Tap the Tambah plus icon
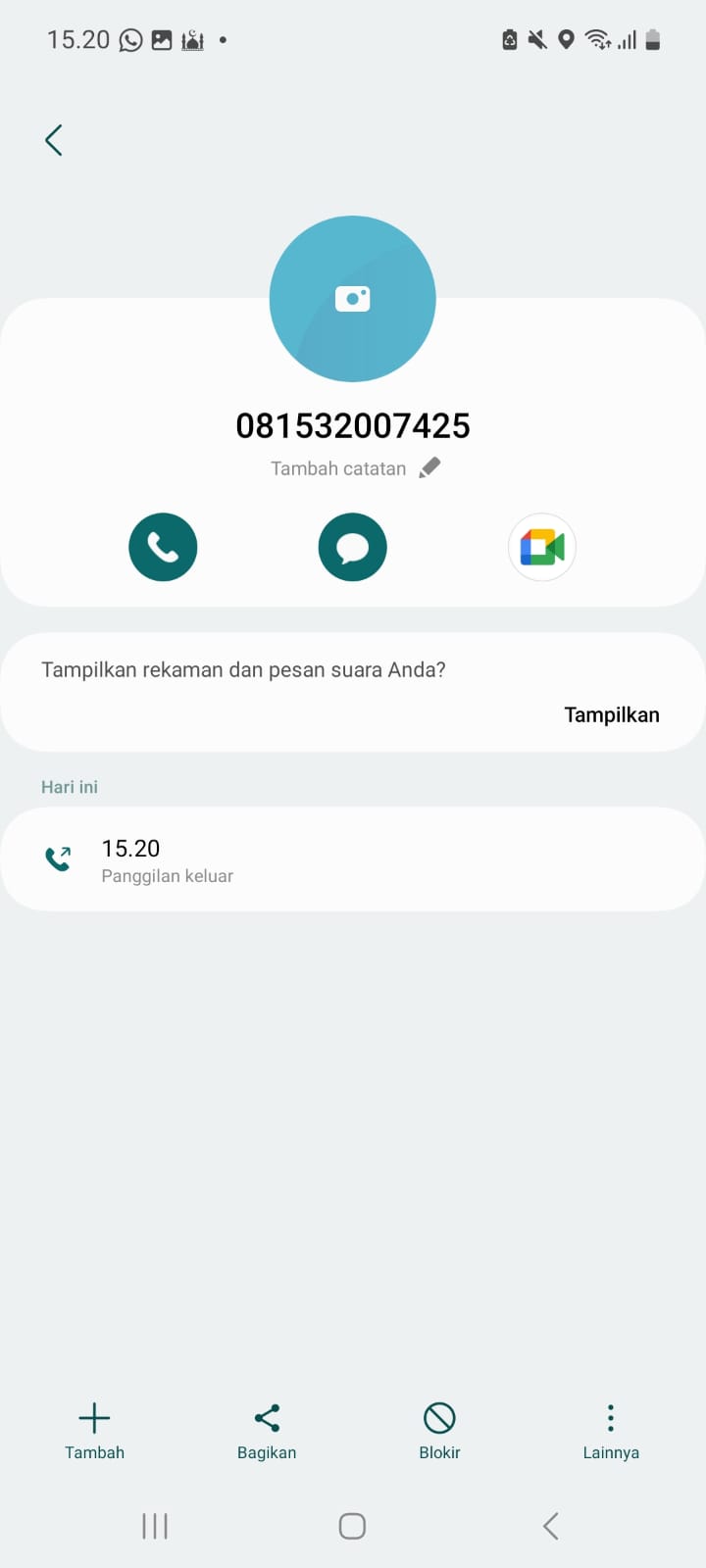Viewport: 706px width, 1568px height. (x=94, y=1416)
